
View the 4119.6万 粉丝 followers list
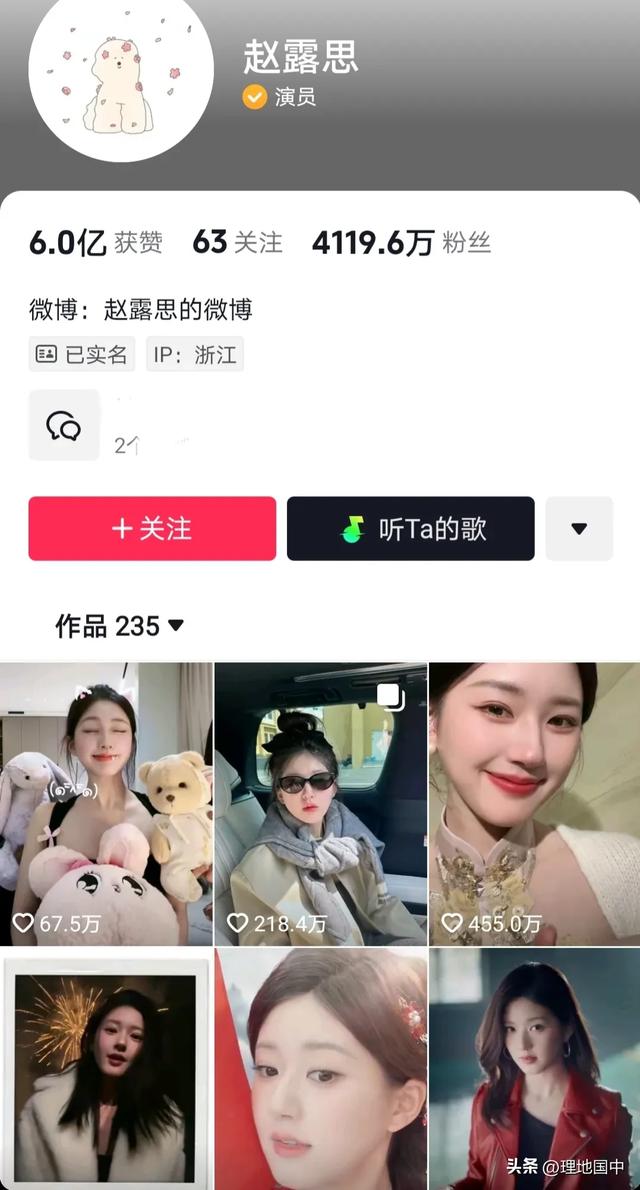coord(400,242)
